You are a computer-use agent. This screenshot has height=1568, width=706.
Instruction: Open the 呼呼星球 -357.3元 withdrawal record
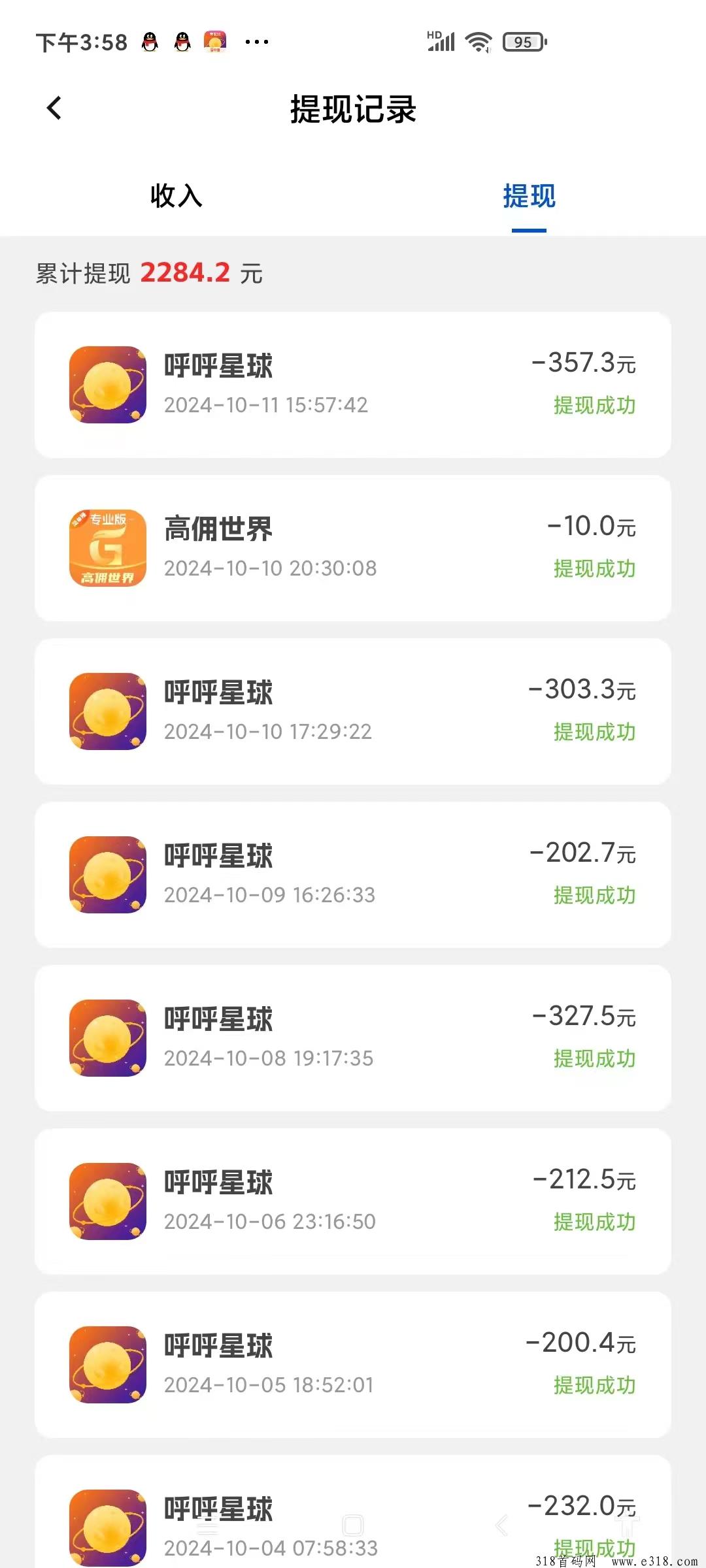click(353, 385)
